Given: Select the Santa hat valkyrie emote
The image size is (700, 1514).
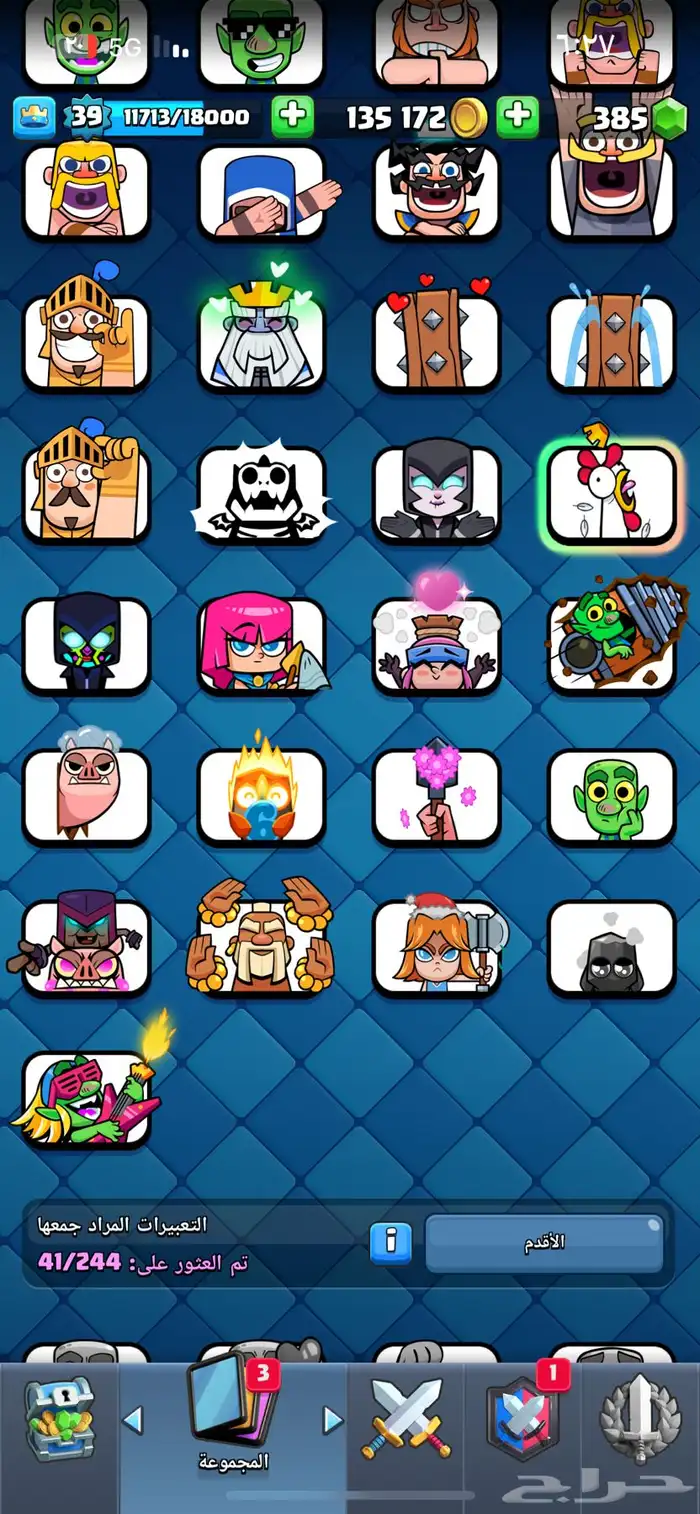Looking at the screenshot, I should coord(436,947).
